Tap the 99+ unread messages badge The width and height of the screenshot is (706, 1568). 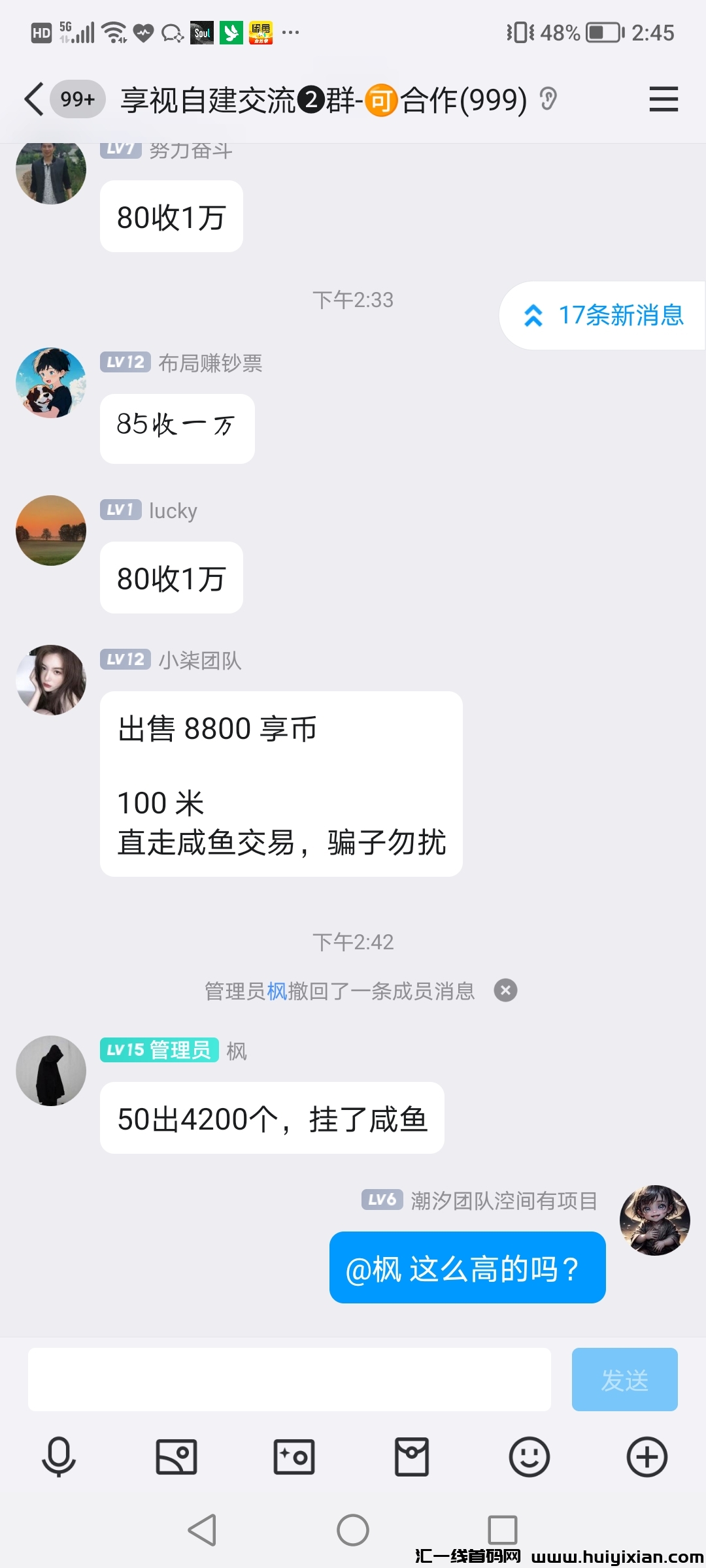[76, 99]
